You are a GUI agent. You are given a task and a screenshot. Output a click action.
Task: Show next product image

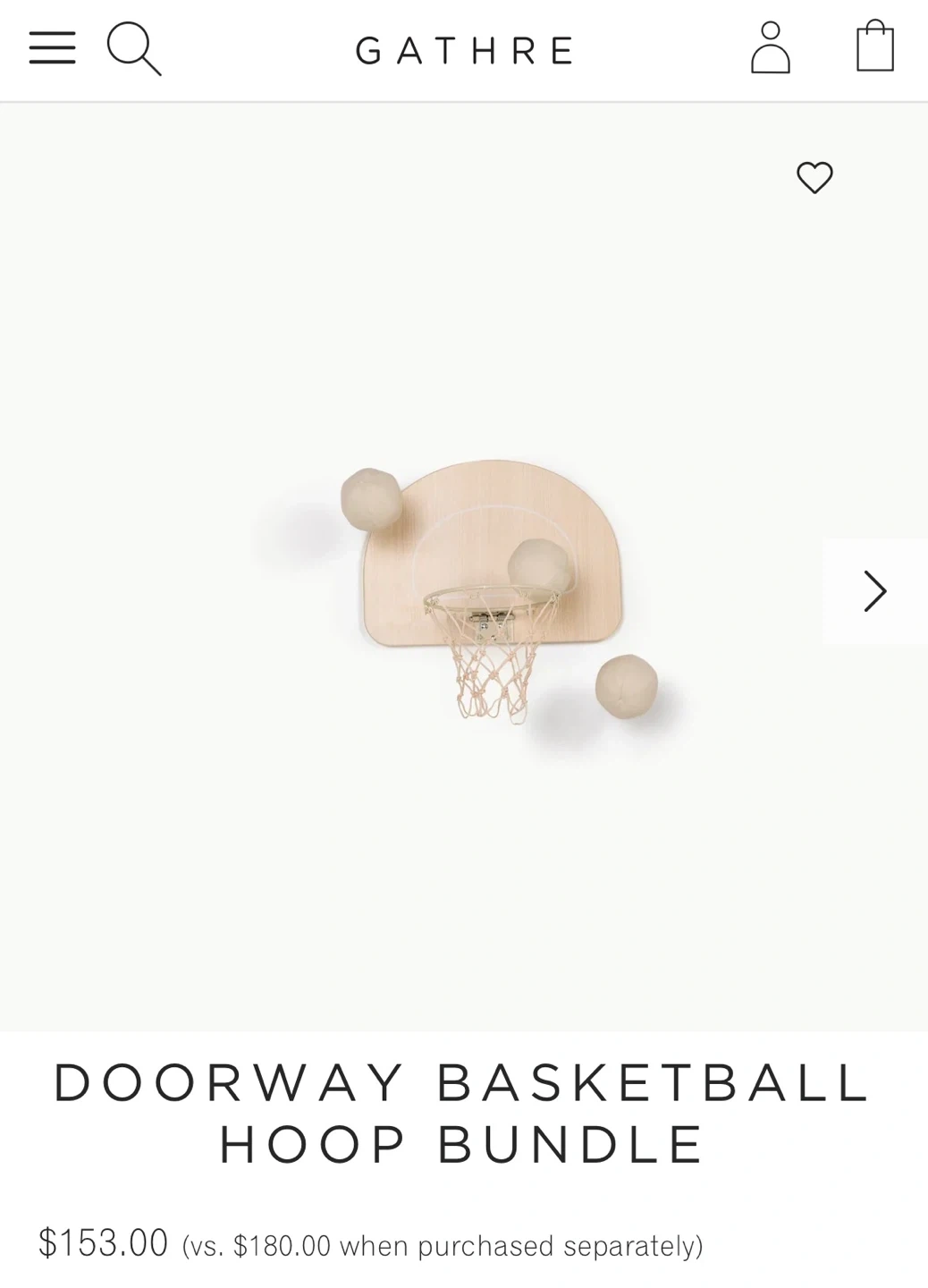point(875,591)
